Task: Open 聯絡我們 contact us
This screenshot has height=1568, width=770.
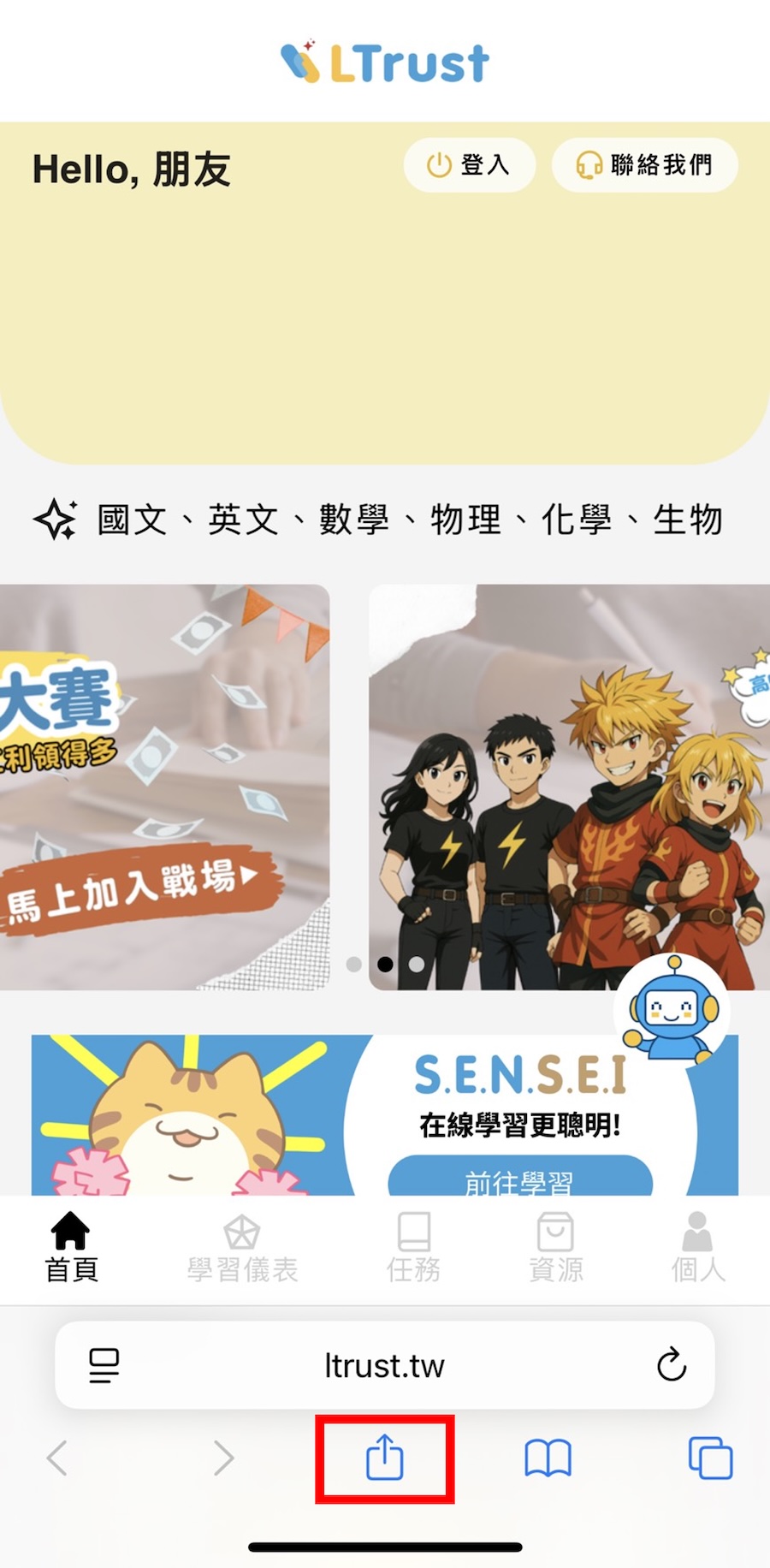Action: click(x=645, y=165)
